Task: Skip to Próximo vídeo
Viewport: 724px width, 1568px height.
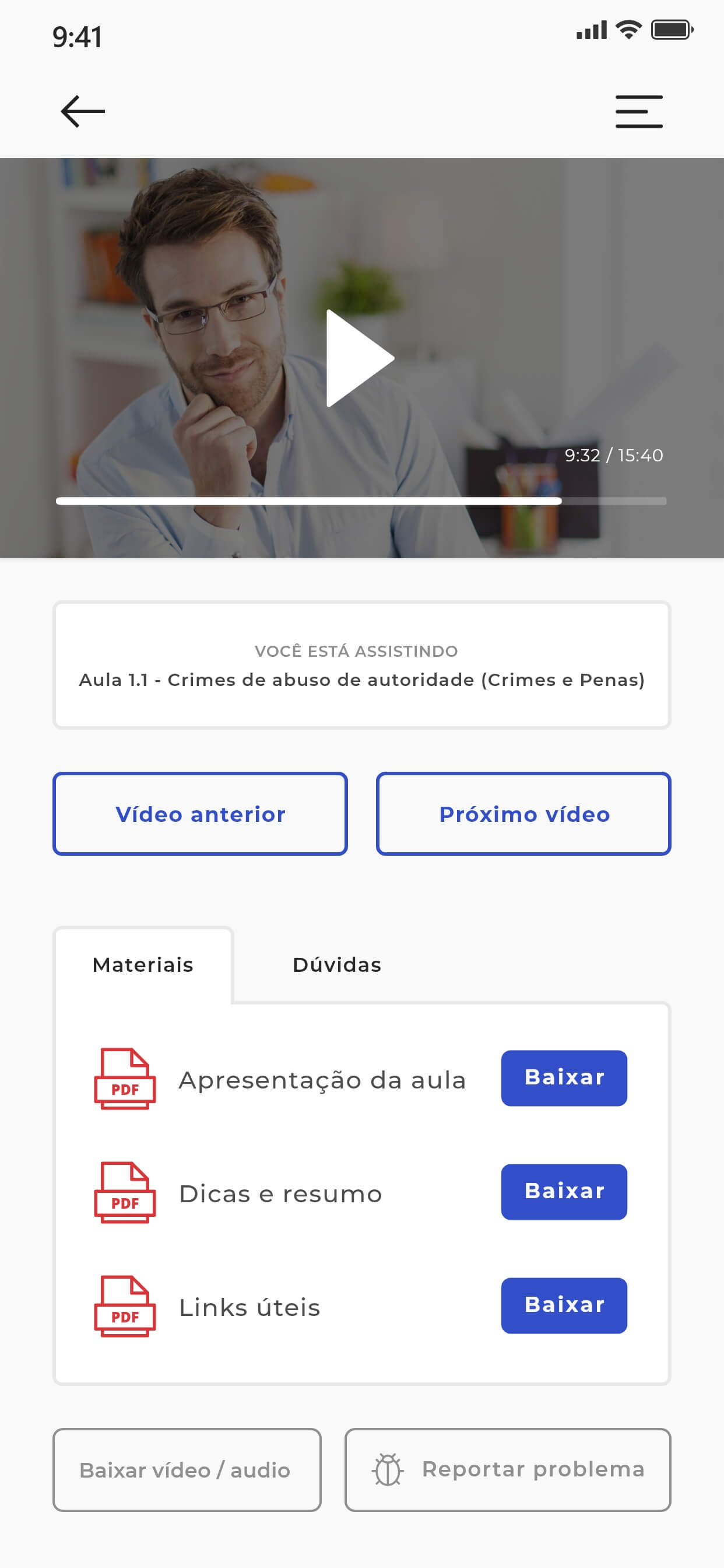Action: [x=523, y=814]
